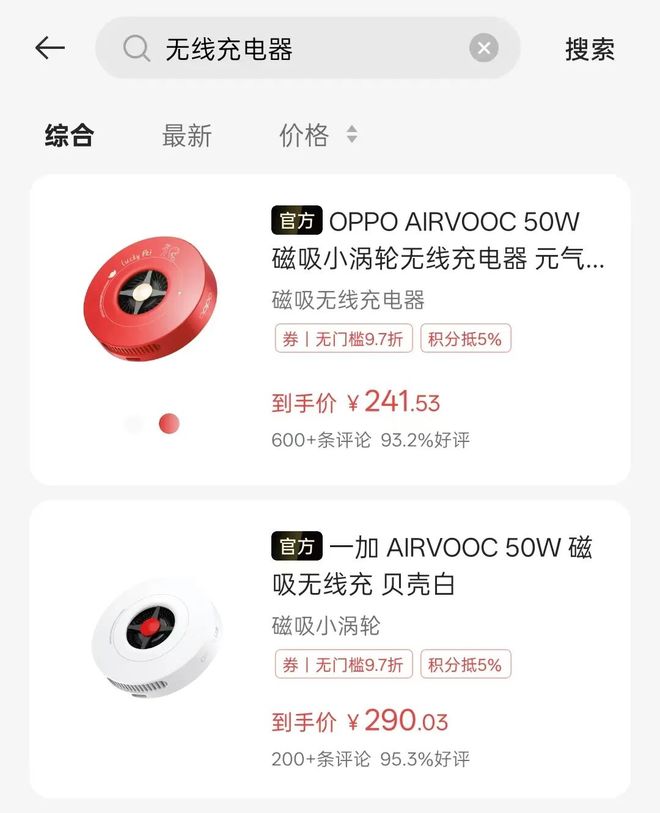This screenshot has height=813, width=660.
Task: Tap the 无线充电器 search field
Action: (300, 48)
